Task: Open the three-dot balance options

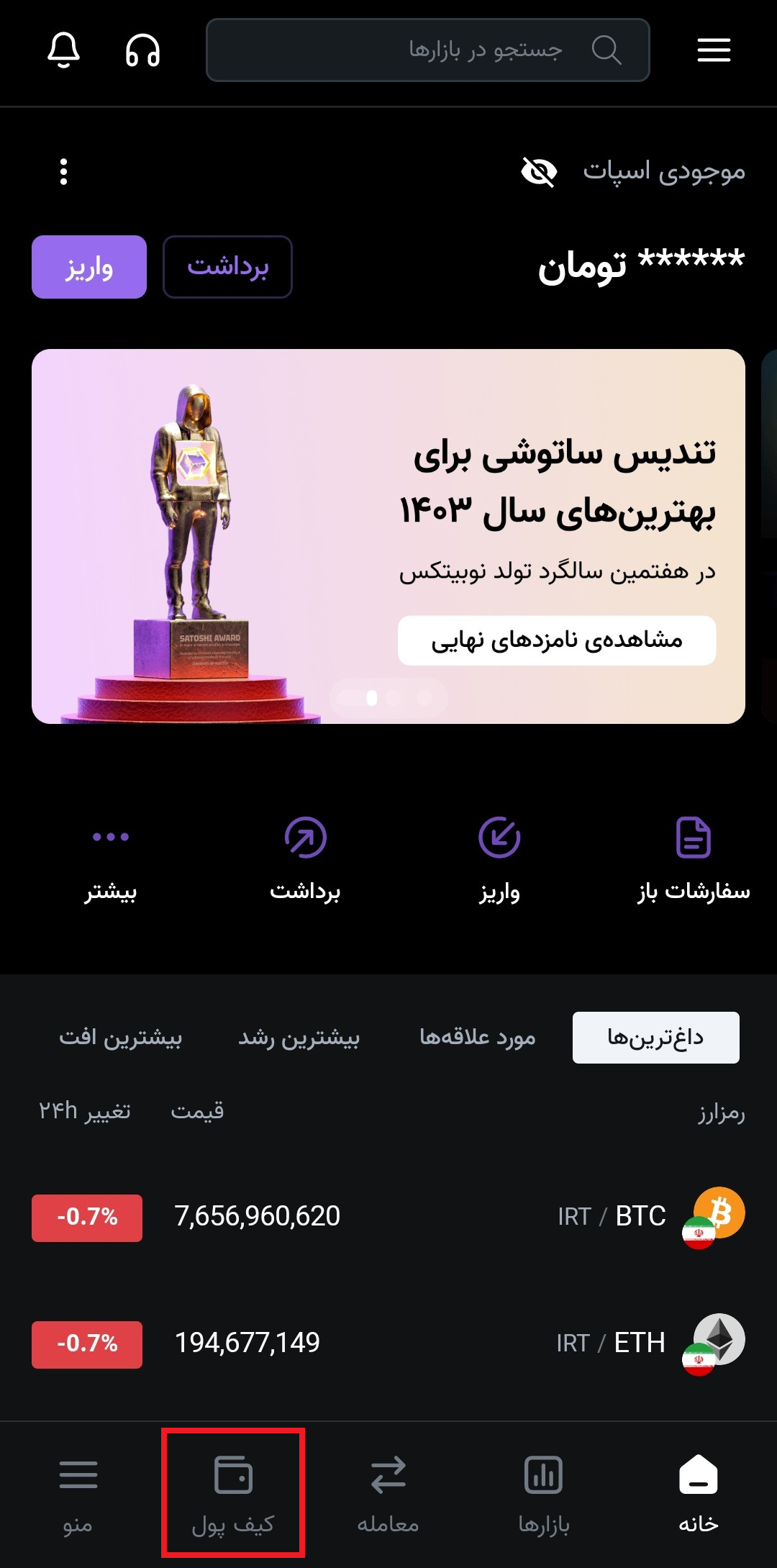Action: coord(64,172)
